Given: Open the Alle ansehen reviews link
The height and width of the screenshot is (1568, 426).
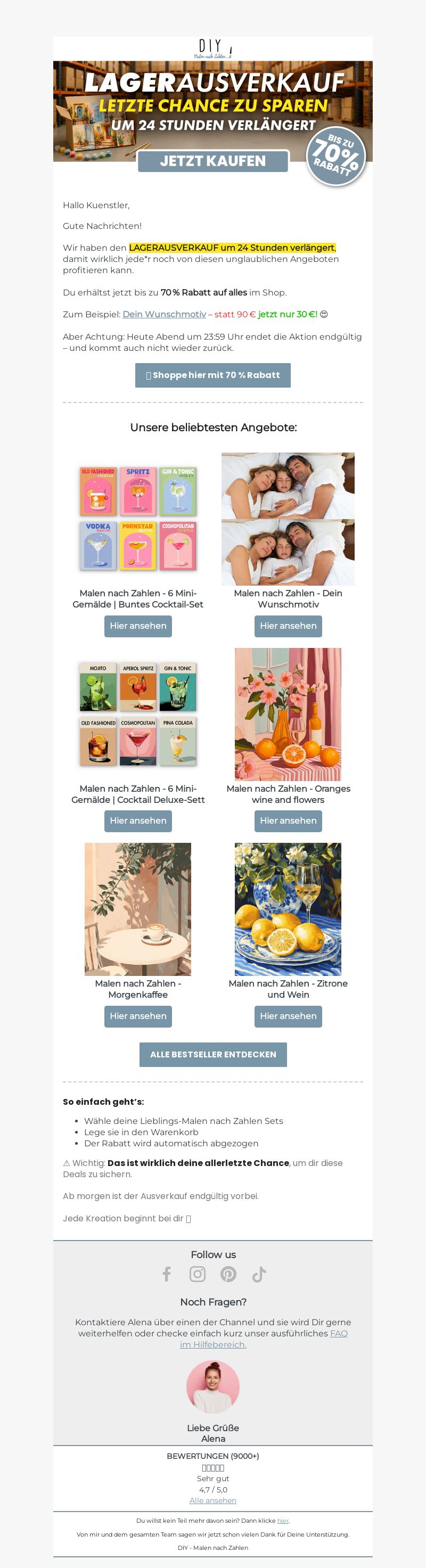Looking at the screenshot, I should point(212,1500).
